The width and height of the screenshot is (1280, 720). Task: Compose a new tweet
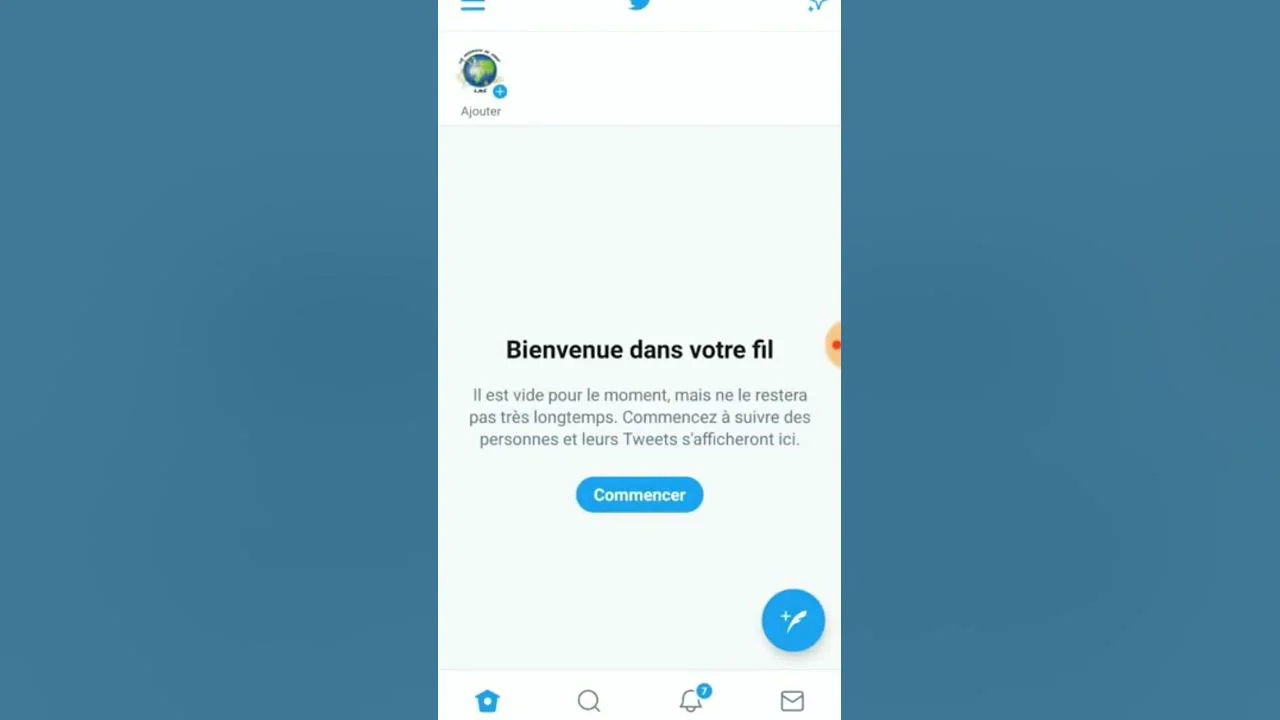(x=793, y=621)
